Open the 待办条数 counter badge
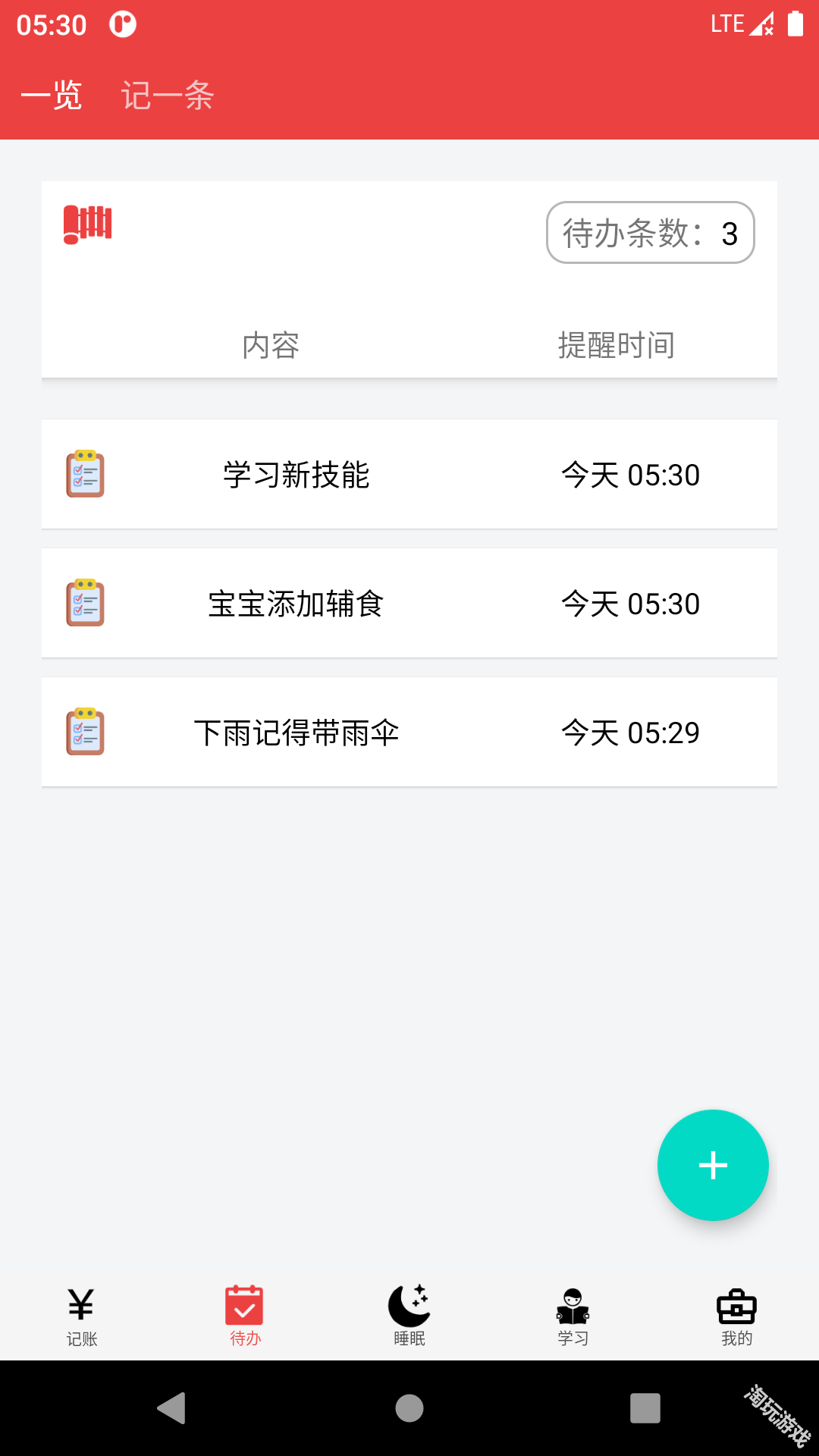819x1456 pixels. (x=649, y=234)
